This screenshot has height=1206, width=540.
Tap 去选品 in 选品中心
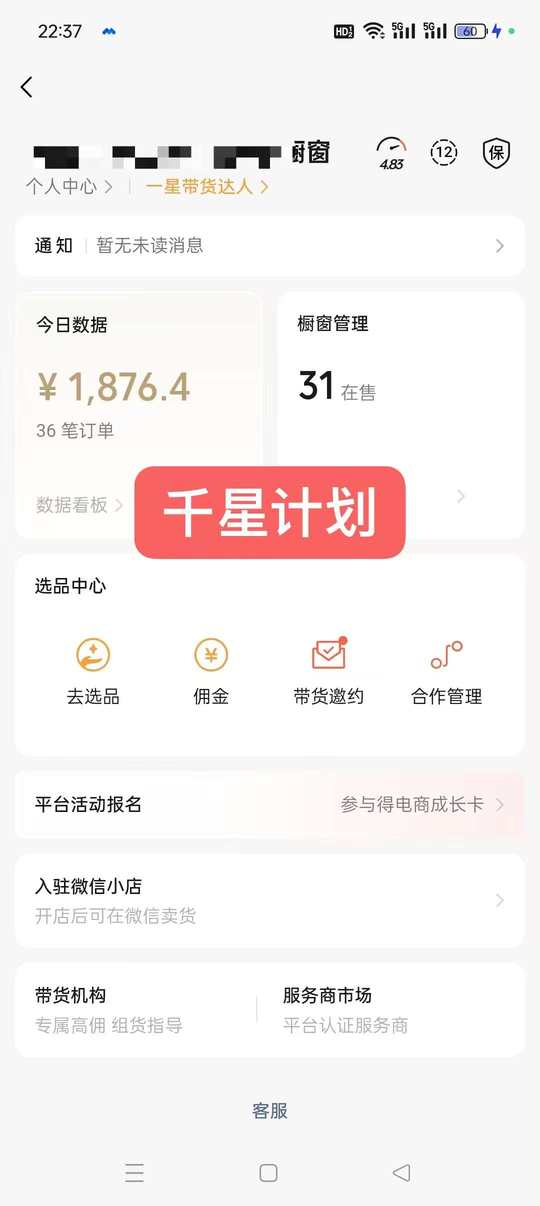(x=93, y=671)
